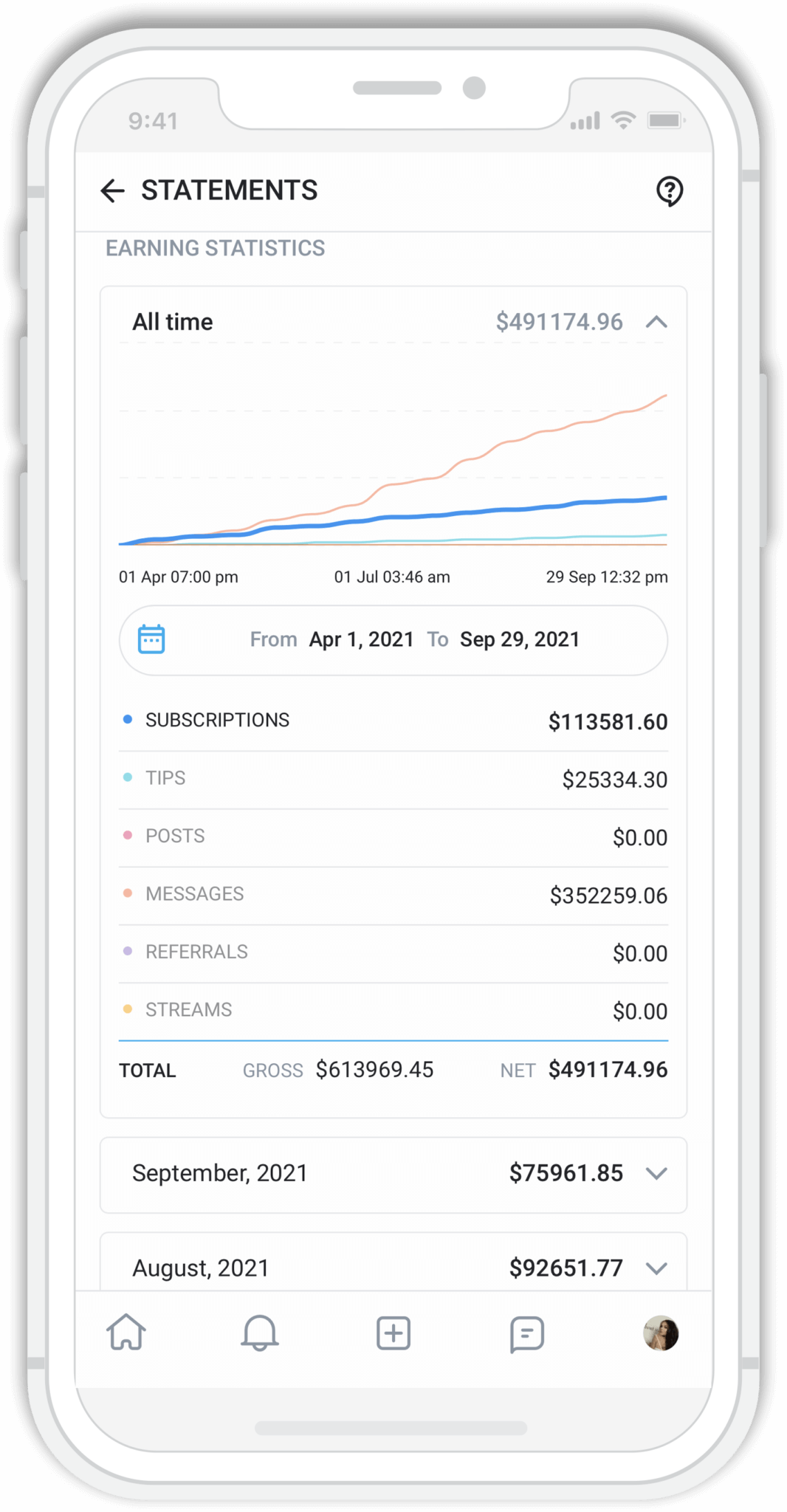Screen dimensions: 787x1512
Task: Expand the September, 2021 statement
Action: click(x=656, y=1173)
